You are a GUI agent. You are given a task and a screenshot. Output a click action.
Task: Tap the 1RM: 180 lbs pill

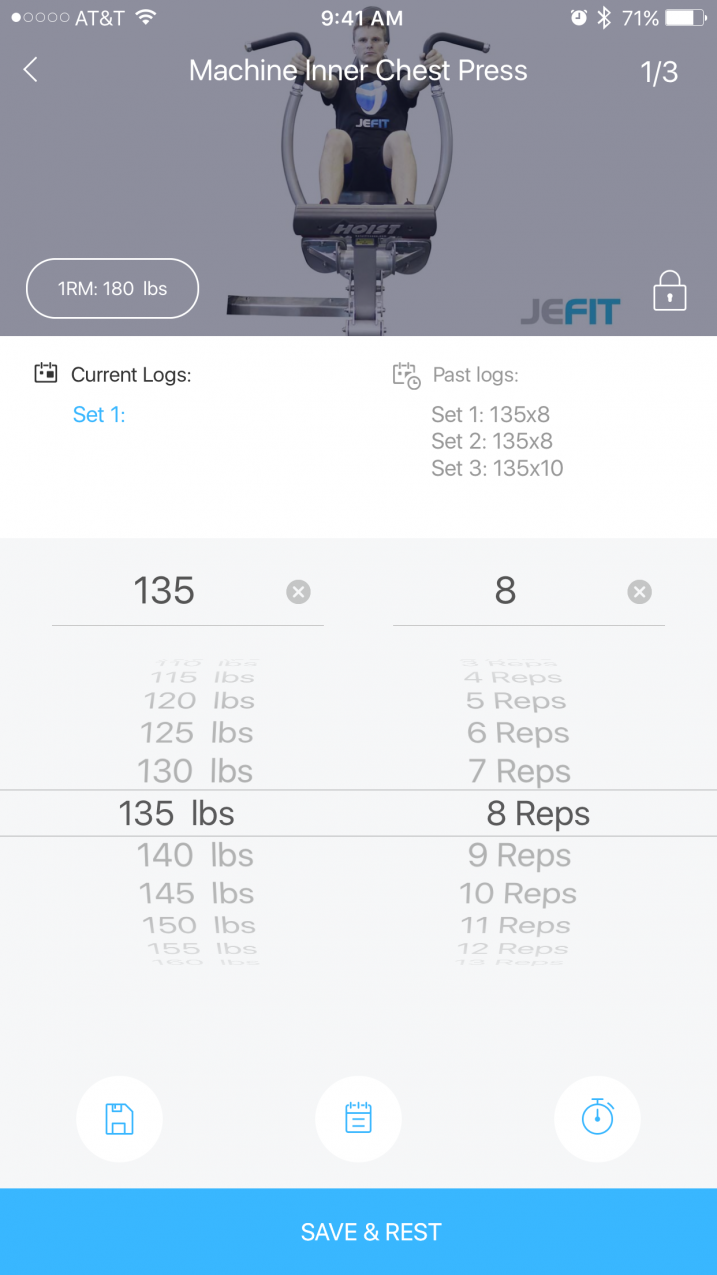click(x=112, y=289)
